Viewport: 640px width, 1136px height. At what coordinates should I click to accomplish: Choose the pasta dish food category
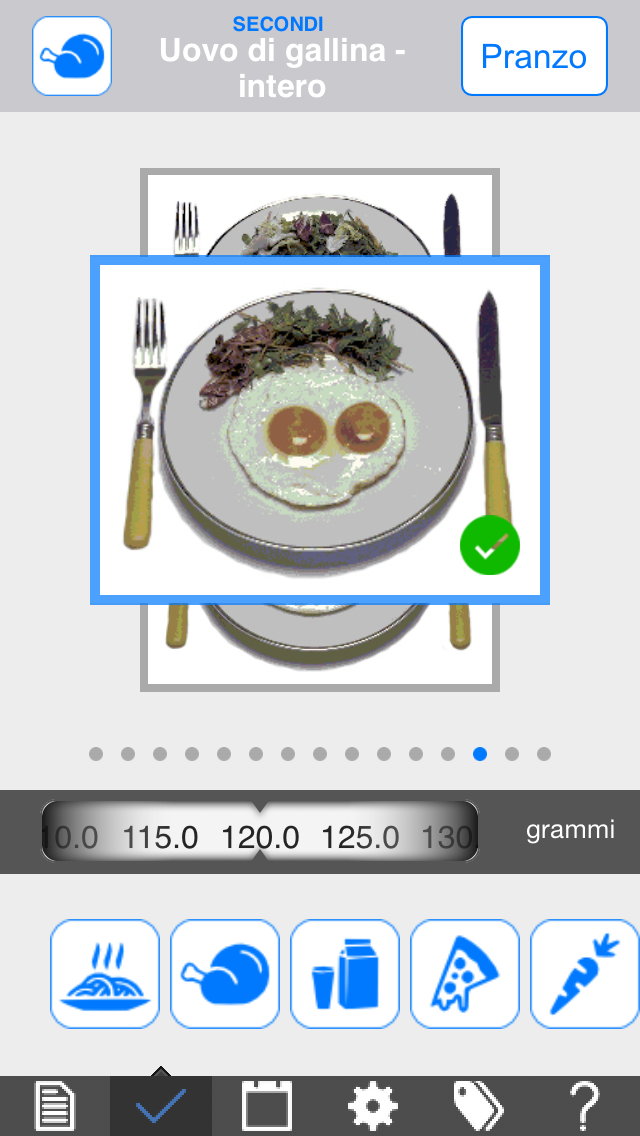point(105,974)
